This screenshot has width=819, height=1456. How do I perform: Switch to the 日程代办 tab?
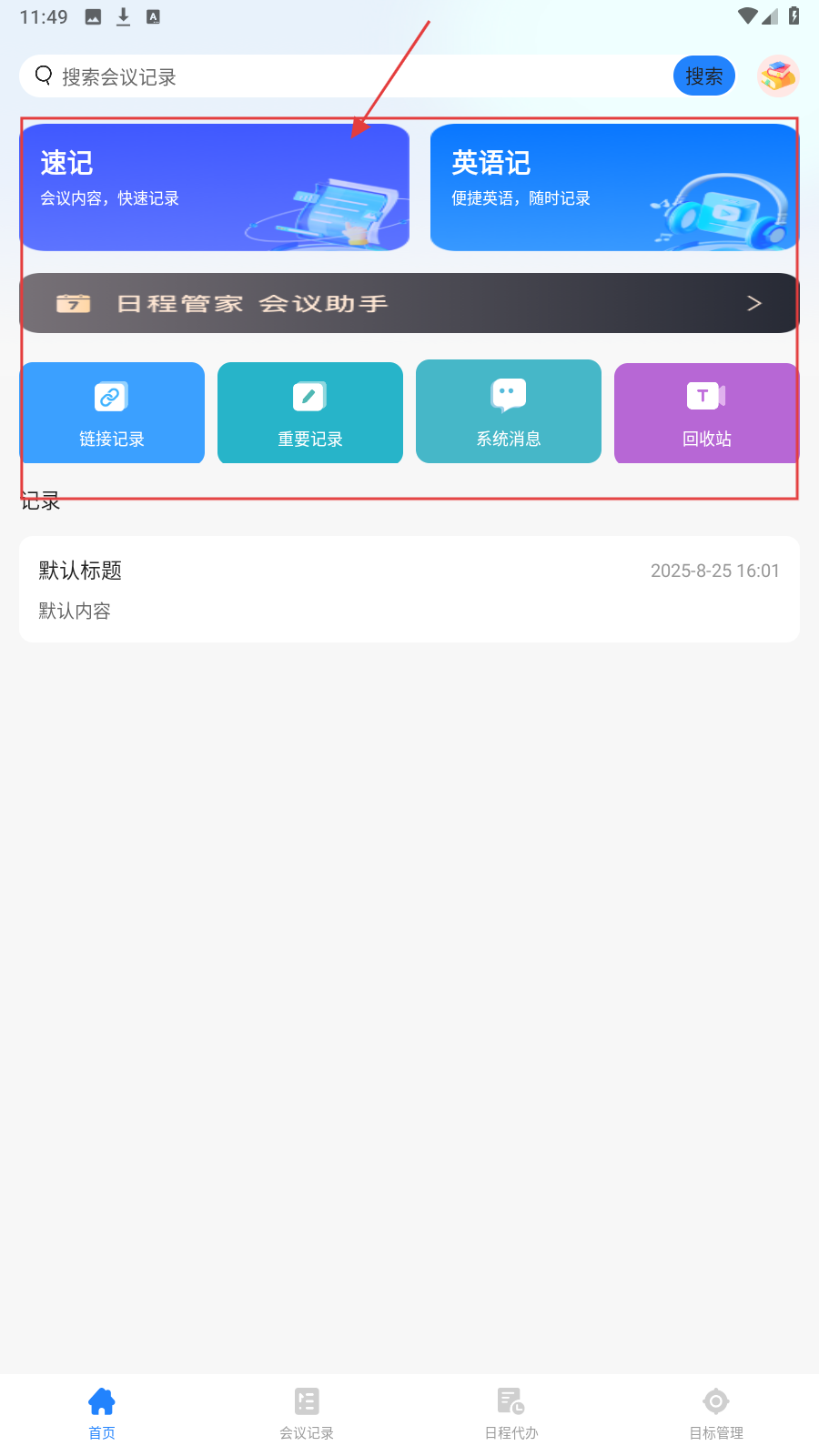[511, 1411]
